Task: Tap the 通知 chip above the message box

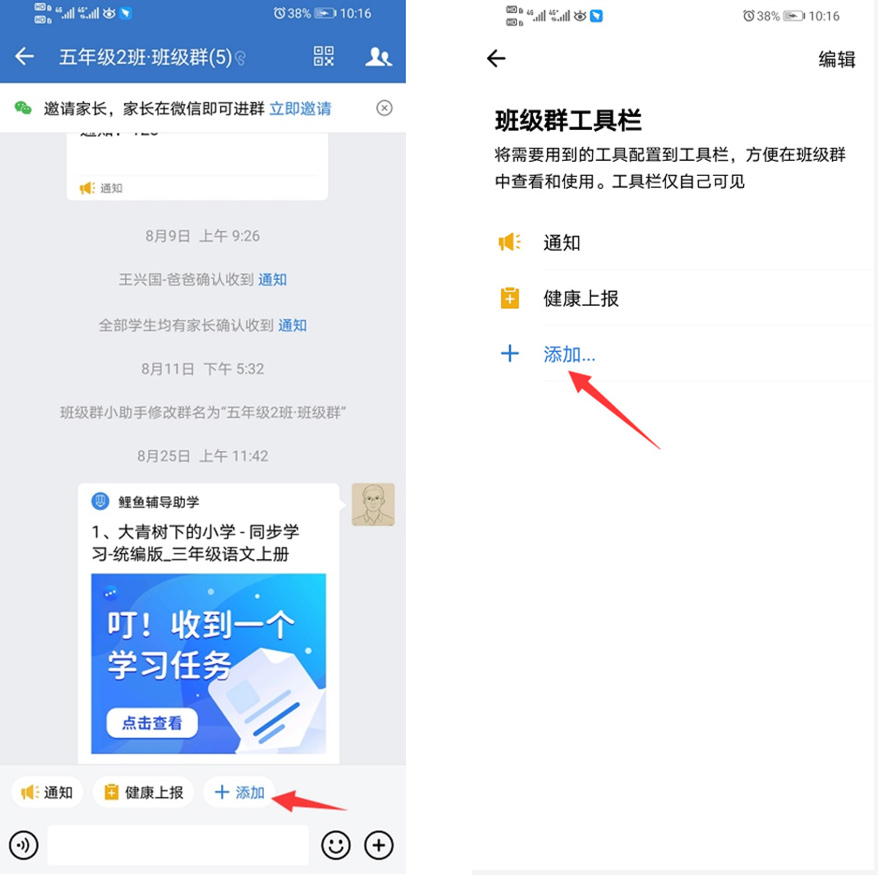Action: (x=48, y=792)
